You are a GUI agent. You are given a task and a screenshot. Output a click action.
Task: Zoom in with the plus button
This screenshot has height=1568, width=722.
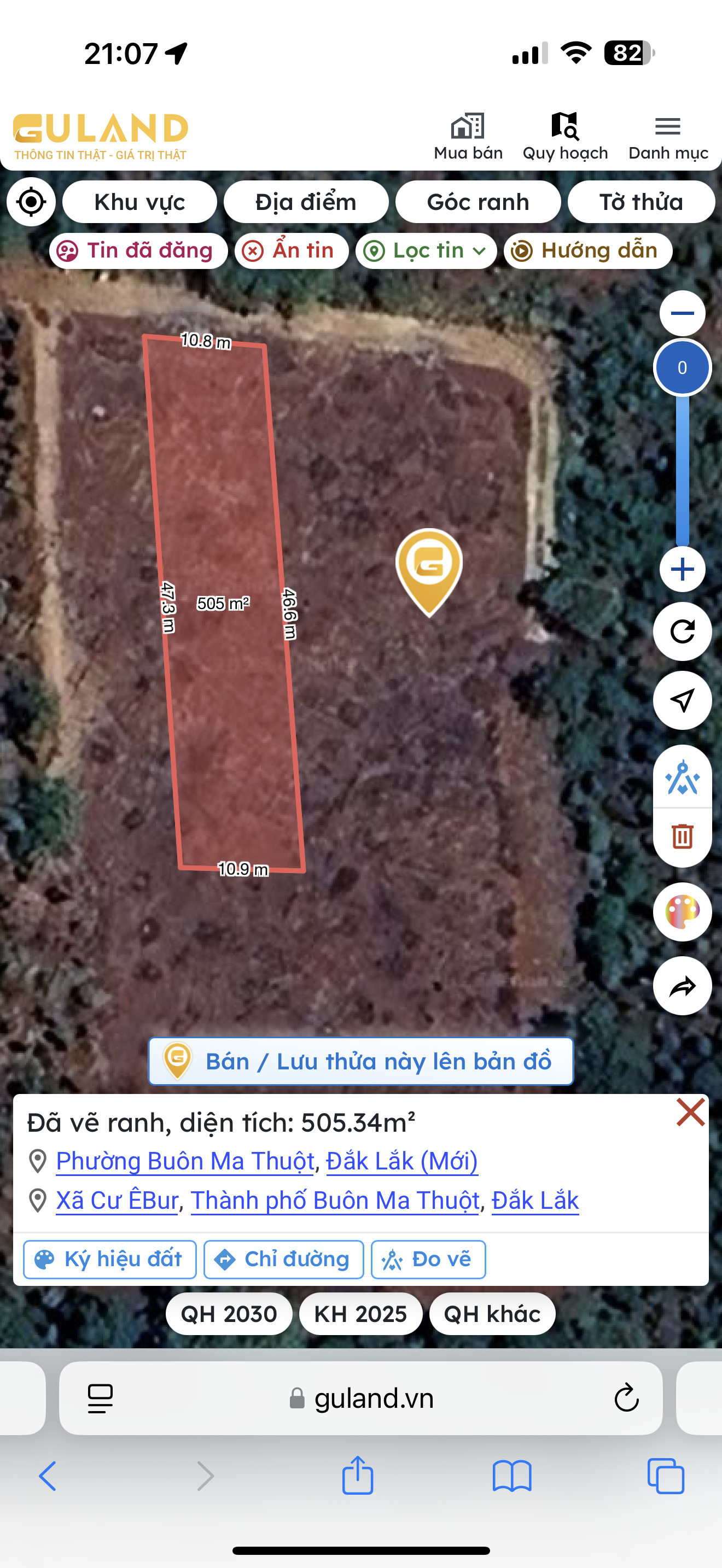(682, 570)
